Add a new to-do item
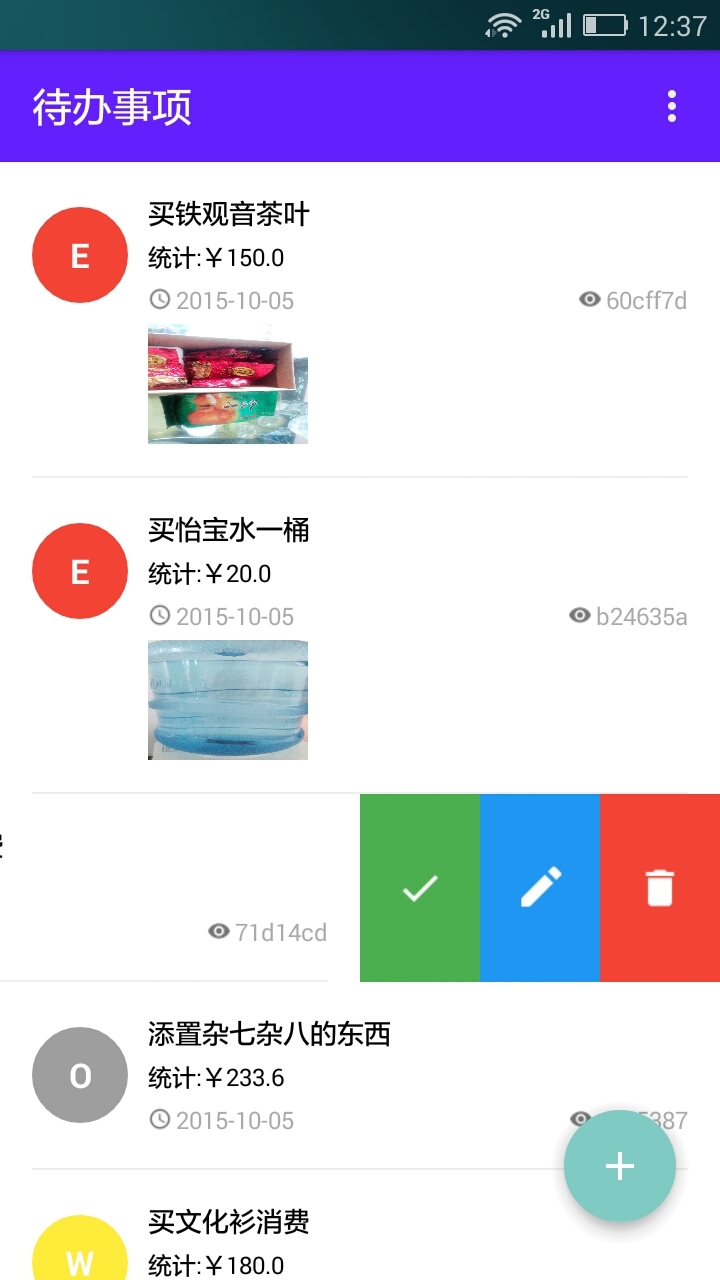 point(620,1166)
